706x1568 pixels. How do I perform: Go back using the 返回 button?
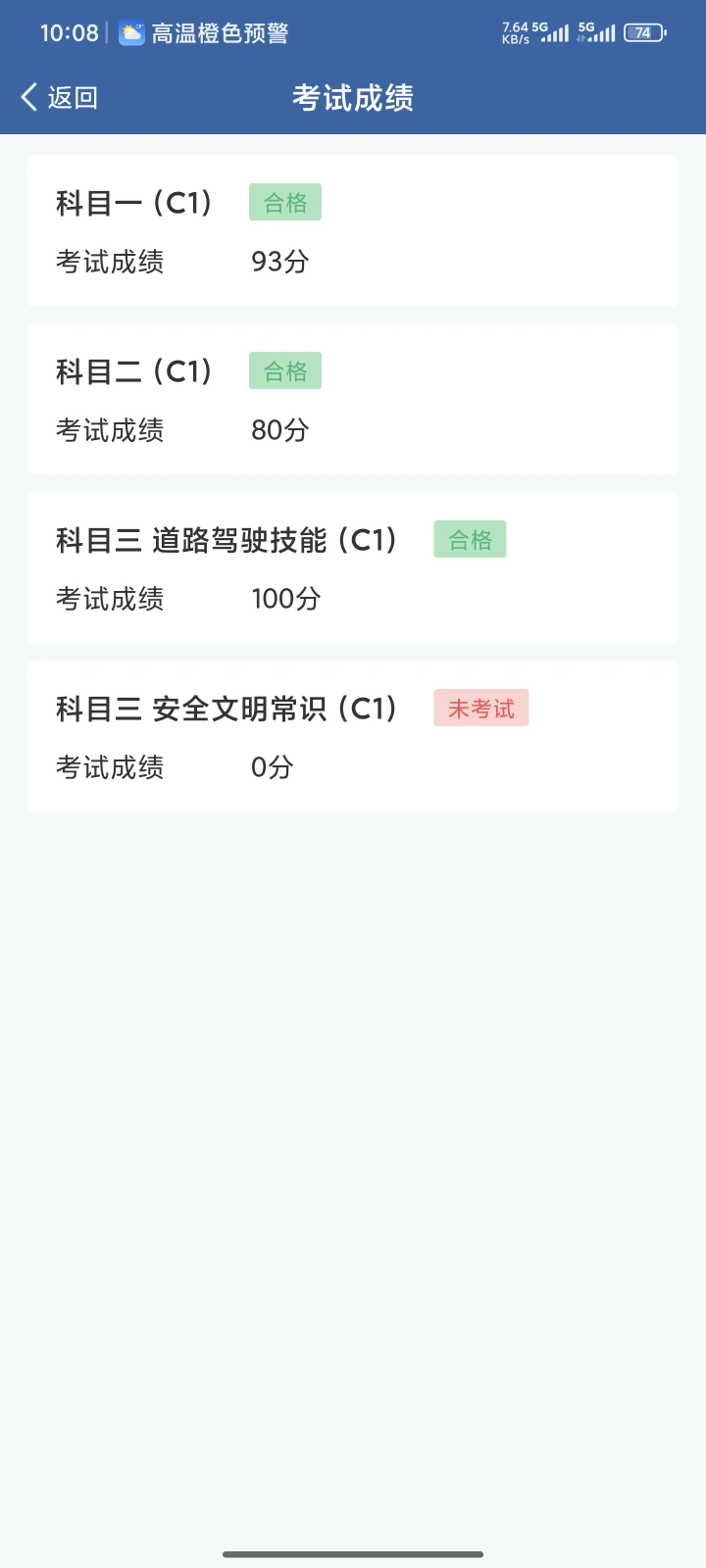click(x=59, y=97)
